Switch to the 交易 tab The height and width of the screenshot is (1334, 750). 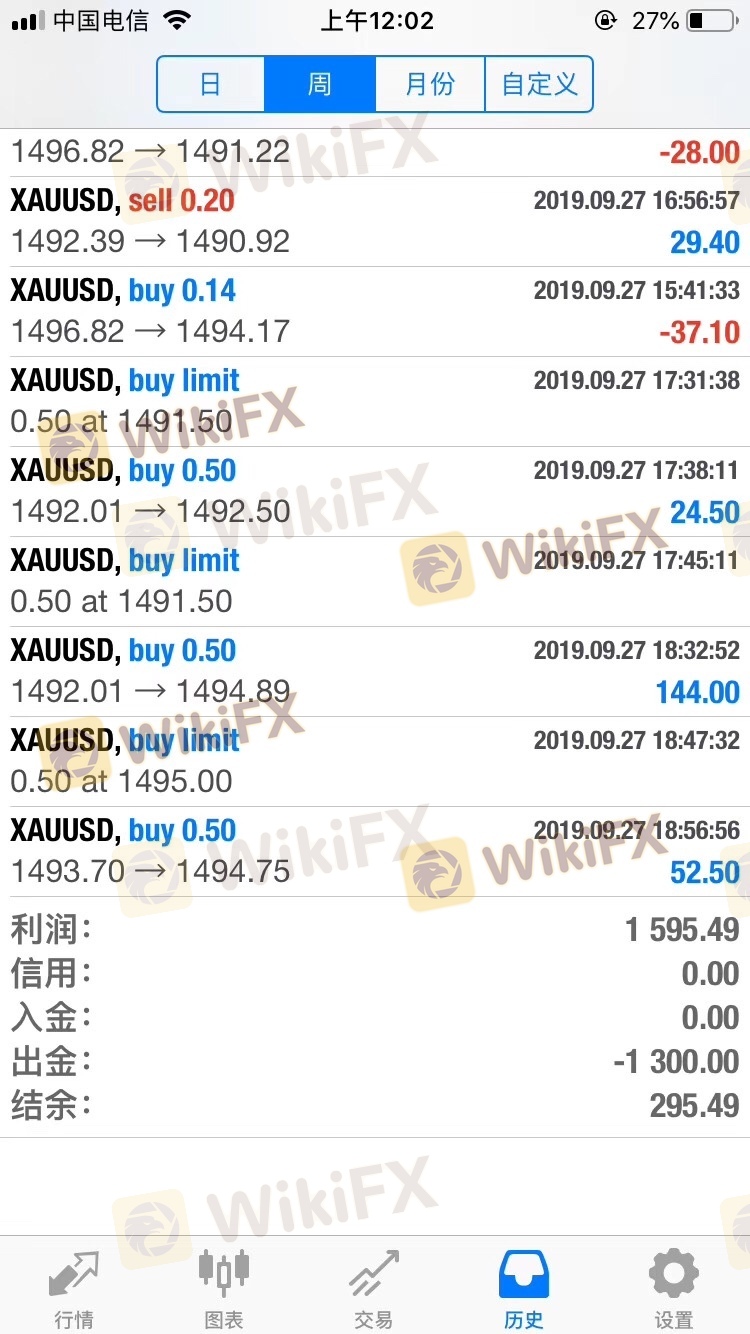(374, 1288)
